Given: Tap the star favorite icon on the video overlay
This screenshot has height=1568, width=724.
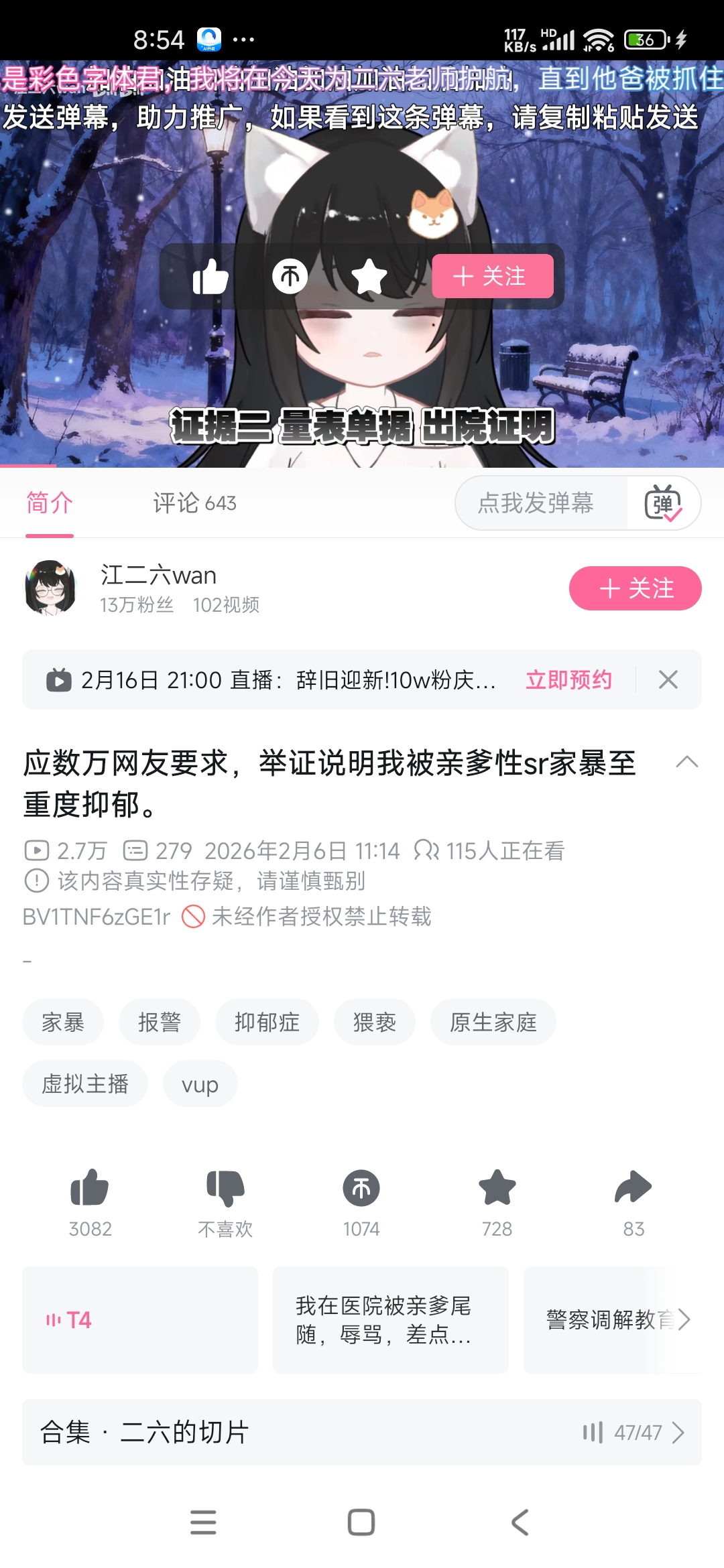Looking at the screenshot, I should click(369, 276).
